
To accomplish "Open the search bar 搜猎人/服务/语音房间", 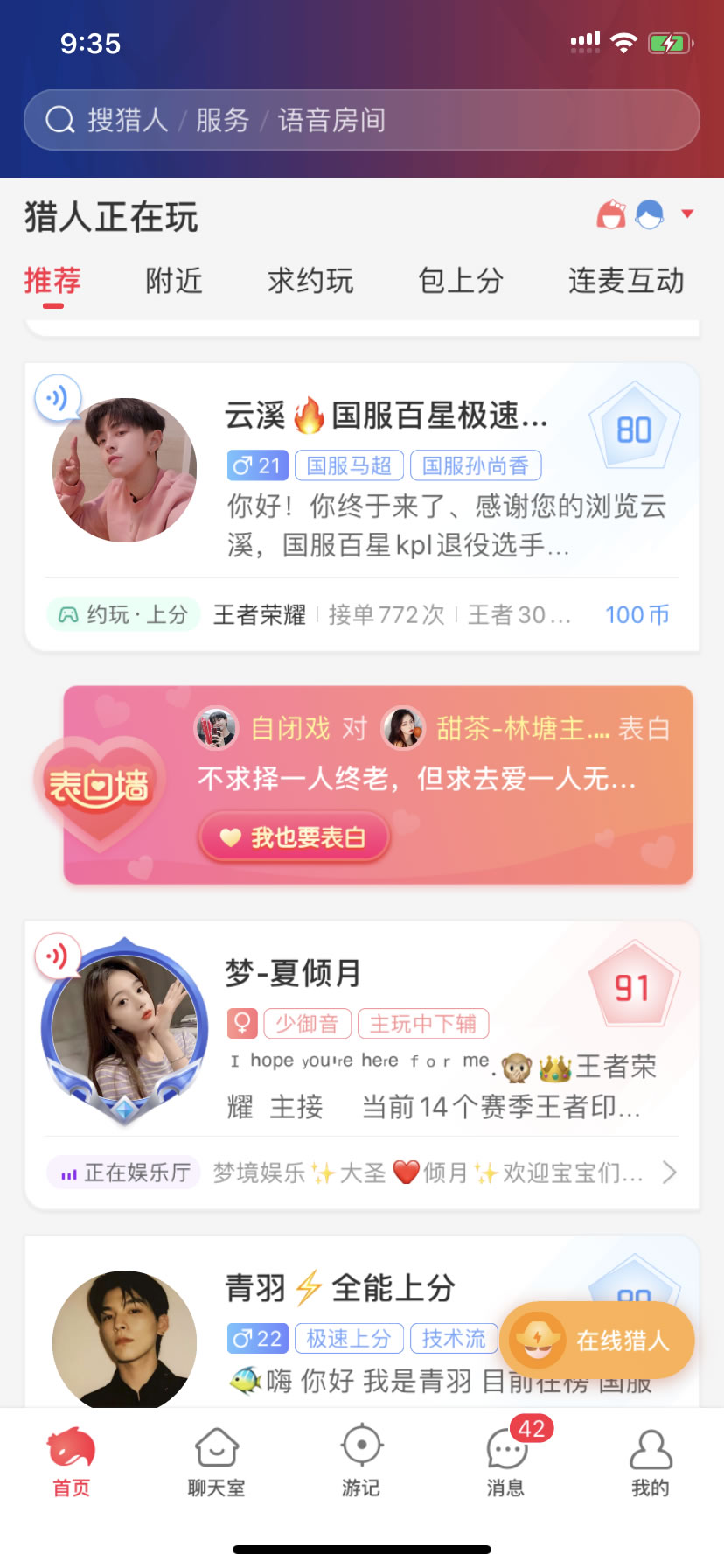I will 361,120.
